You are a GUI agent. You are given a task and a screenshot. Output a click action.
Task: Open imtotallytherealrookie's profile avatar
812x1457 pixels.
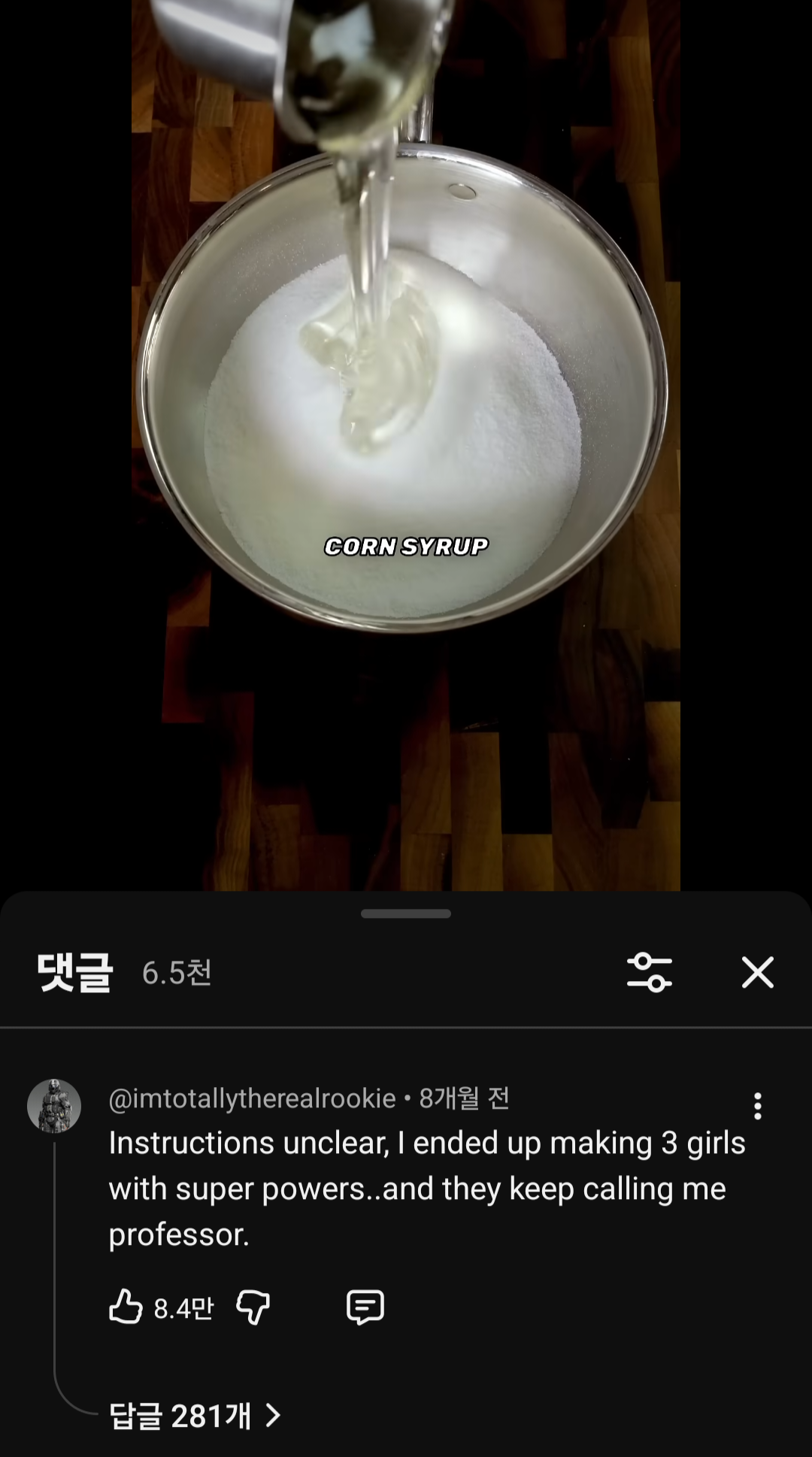point(54,1106)
